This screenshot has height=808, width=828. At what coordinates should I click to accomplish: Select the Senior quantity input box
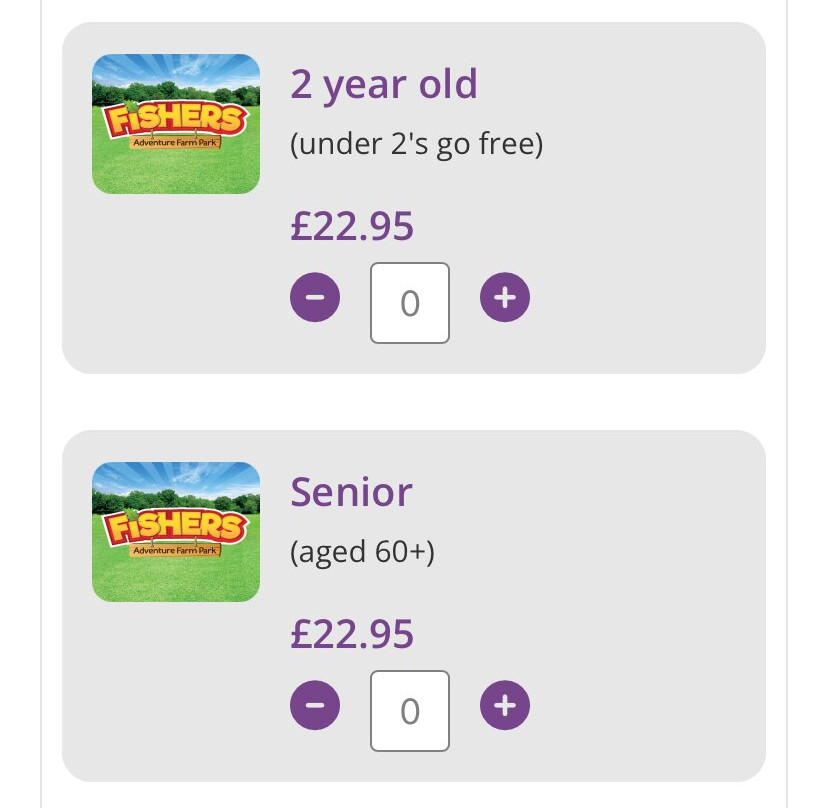(410, 711)
